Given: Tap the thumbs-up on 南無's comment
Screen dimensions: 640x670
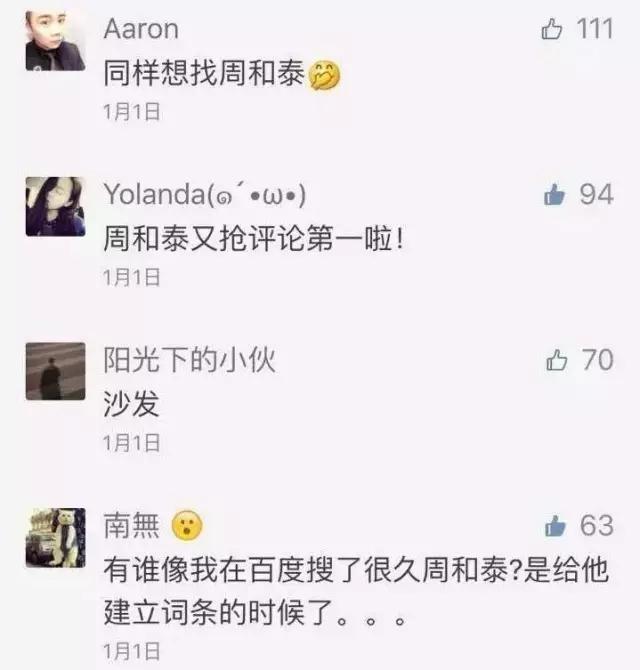Looking at the screenshot, I should [x=555, y=526].
